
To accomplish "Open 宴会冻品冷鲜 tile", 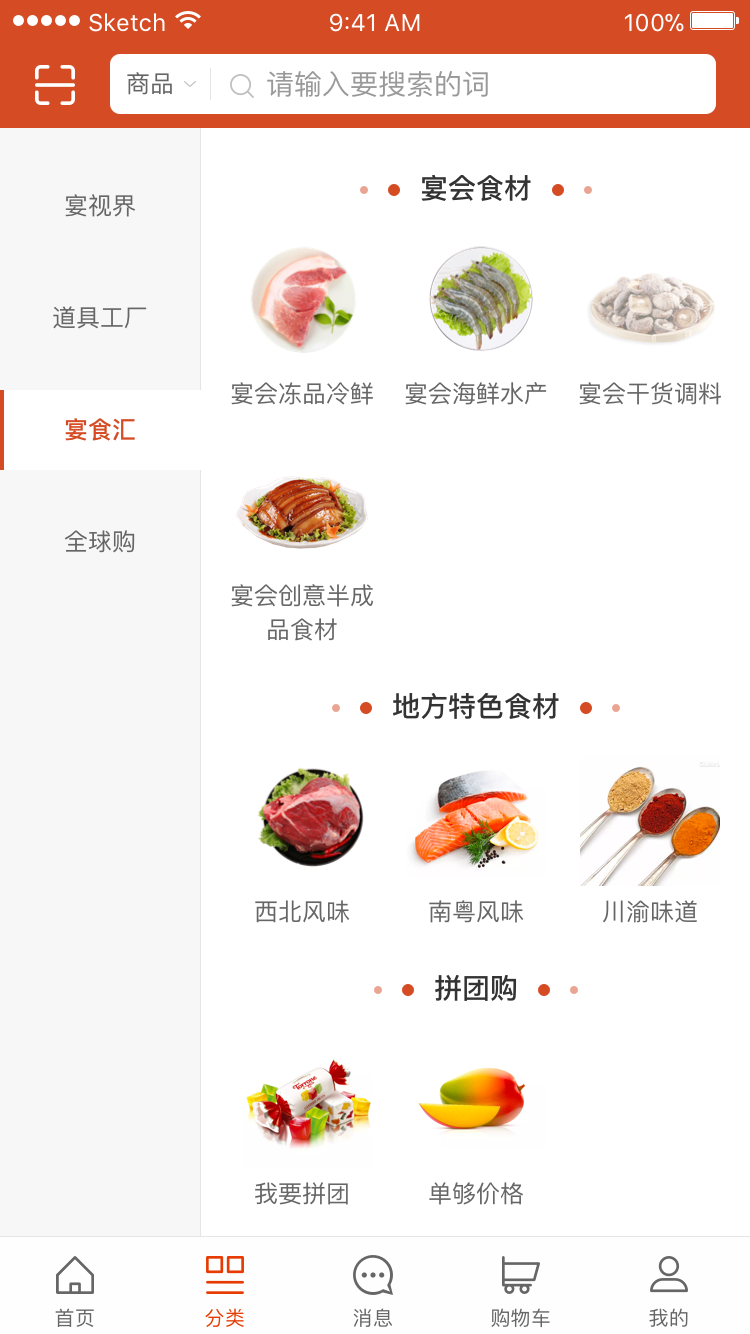I will (302, 327).
